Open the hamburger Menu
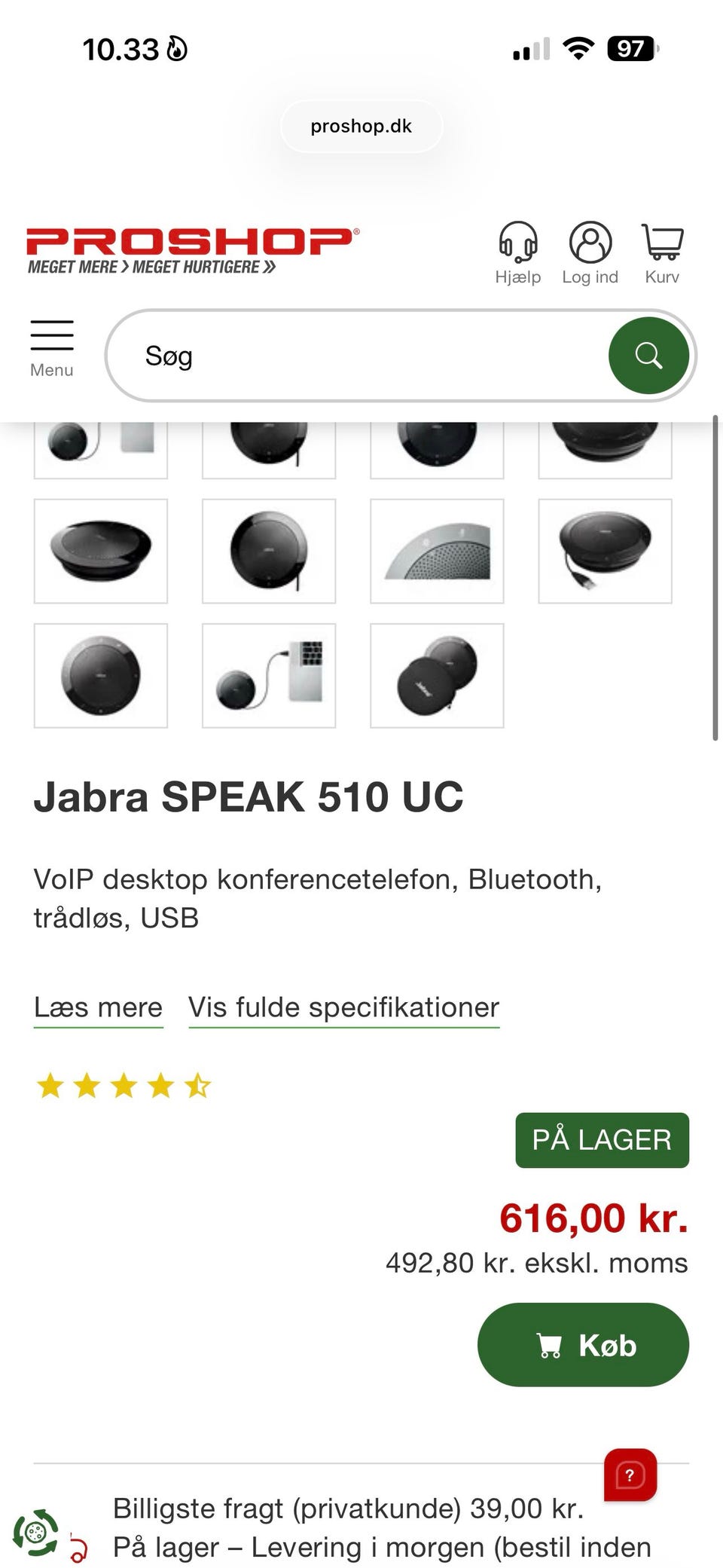Viewport: 723px width, 1568px height. tap(51, 343)
